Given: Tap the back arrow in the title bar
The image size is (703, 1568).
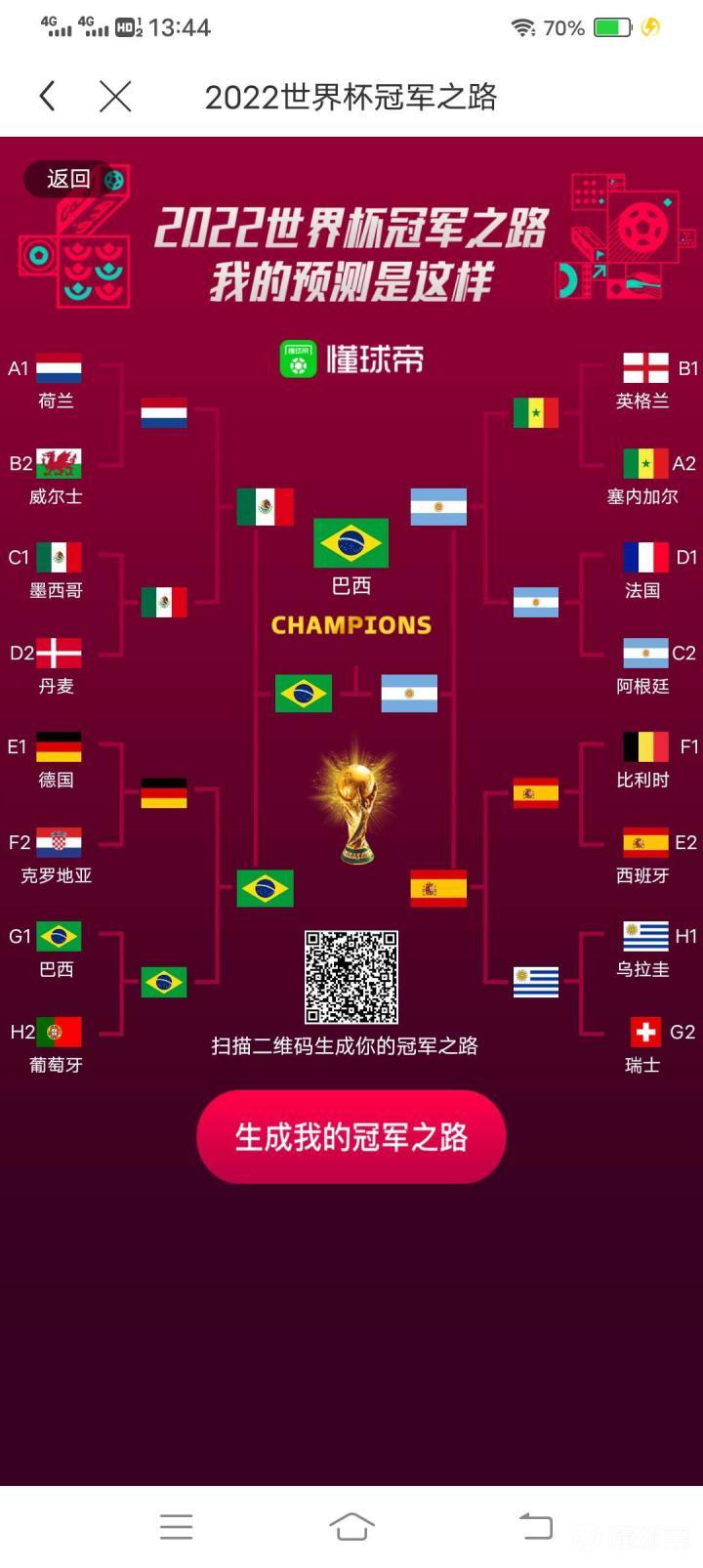Looking at the screenshot, I should point(47,96).
